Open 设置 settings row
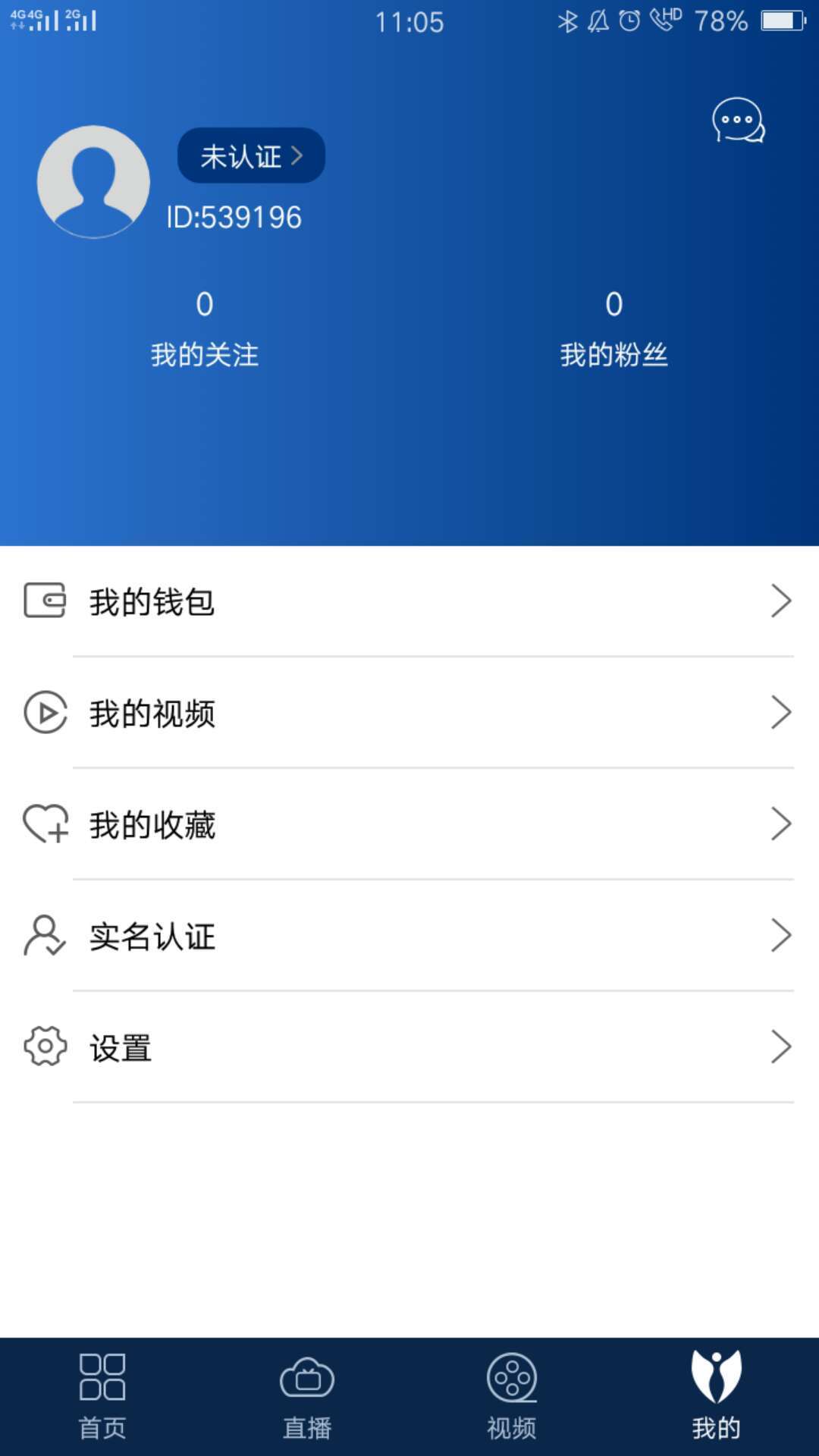Screen dimensions: 819x1456 (x=409, y=1047)
